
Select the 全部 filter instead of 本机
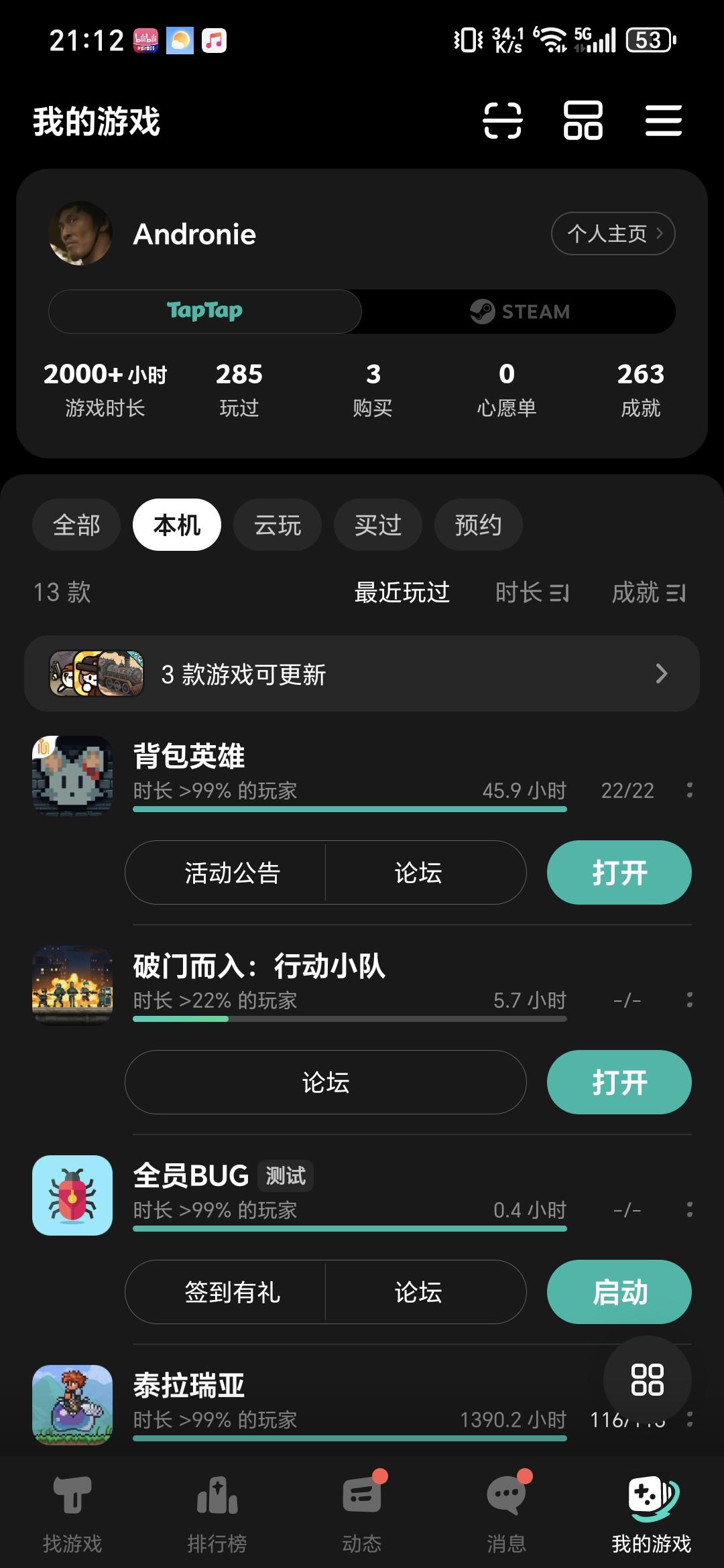(x=76, y=525)
